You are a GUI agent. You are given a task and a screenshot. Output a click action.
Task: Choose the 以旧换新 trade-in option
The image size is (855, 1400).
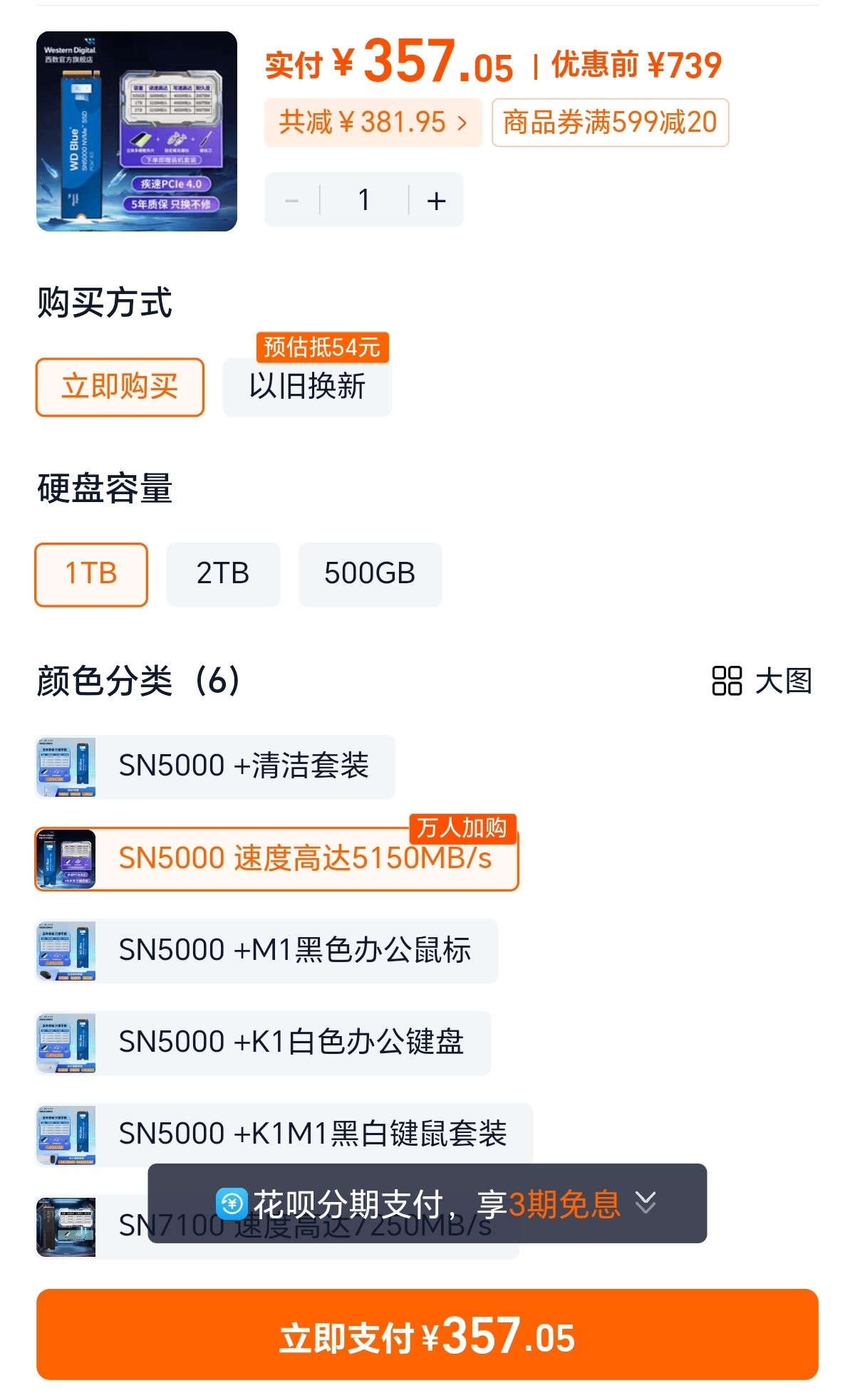[307, 387]
